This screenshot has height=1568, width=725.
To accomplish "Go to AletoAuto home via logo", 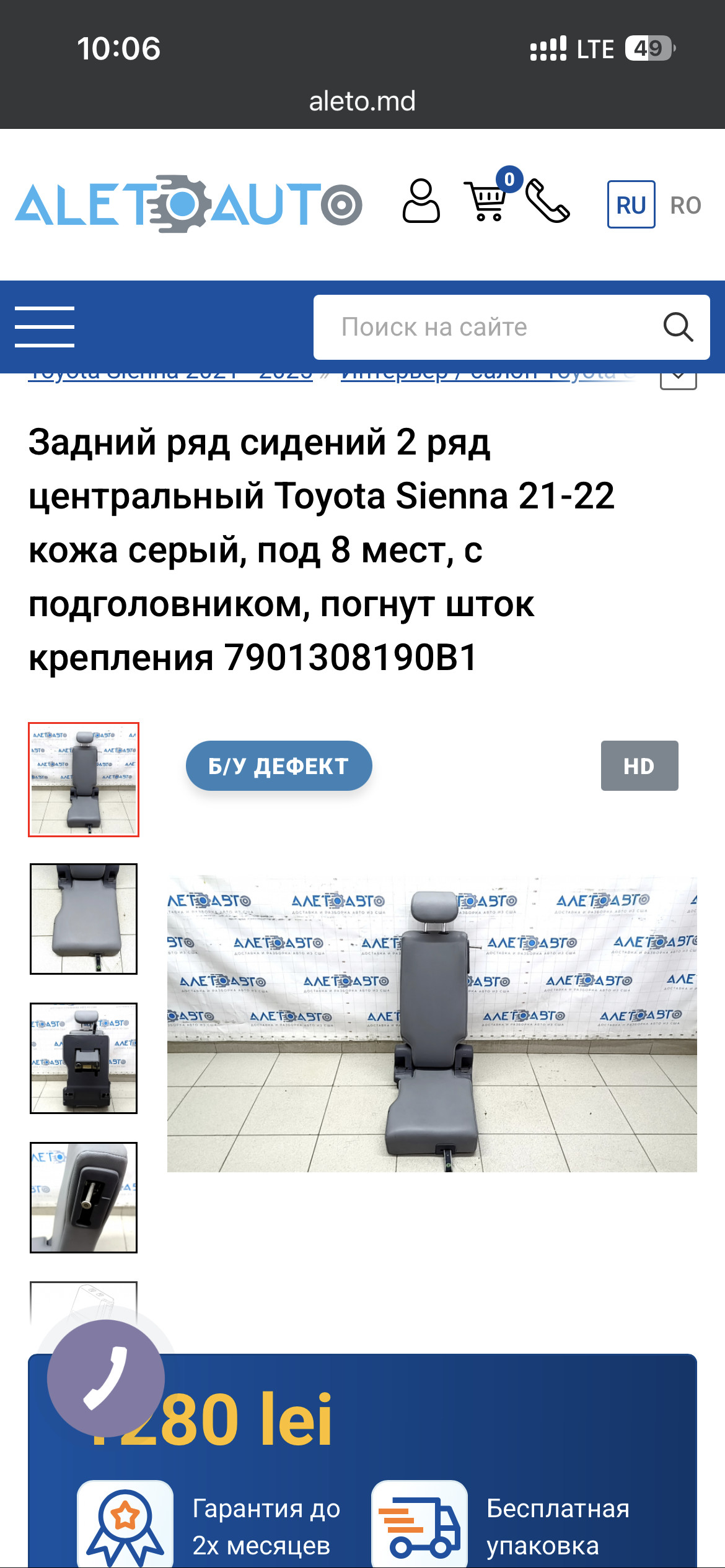I will click(x=188, y=204).
